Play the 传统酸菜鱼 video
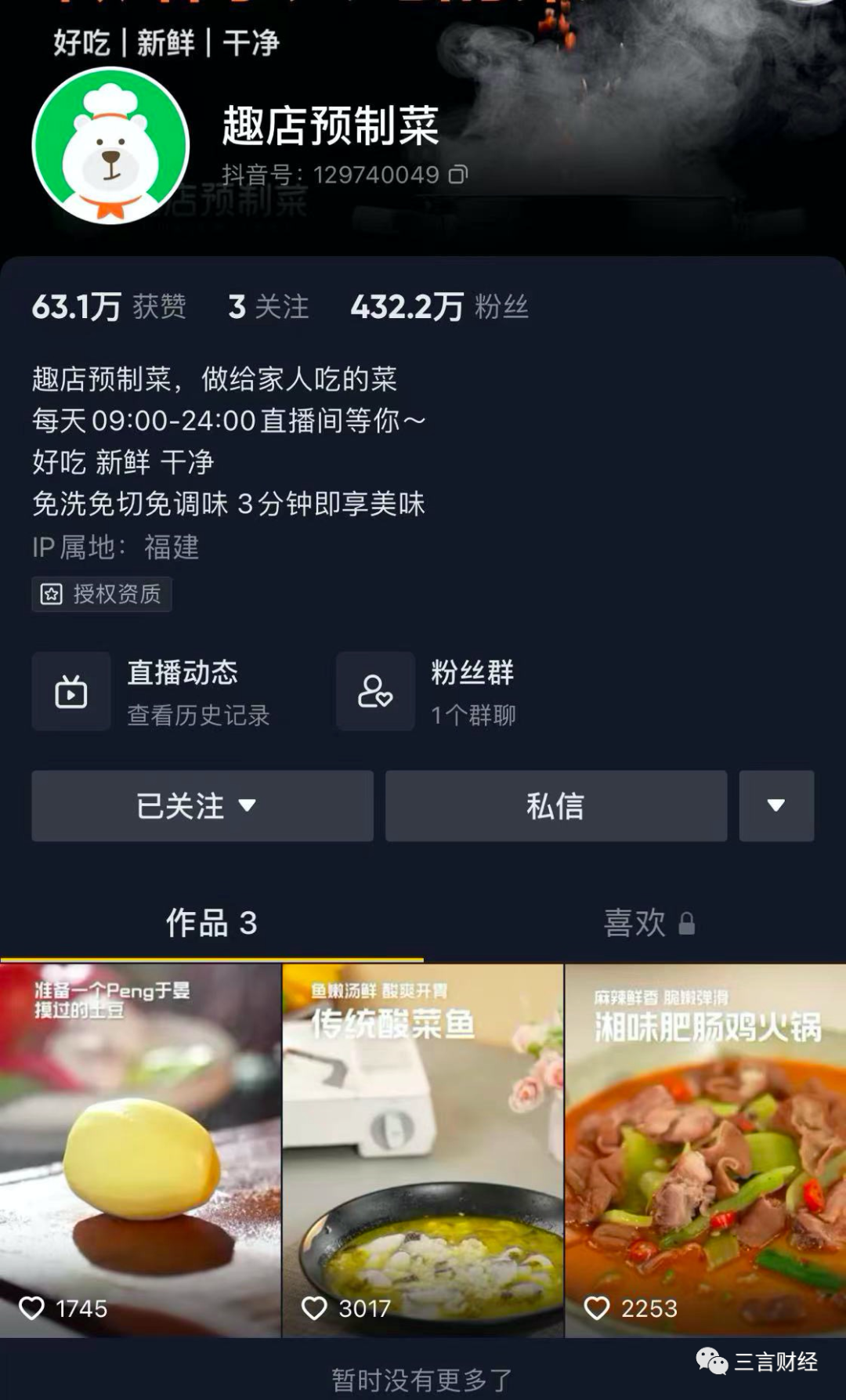 coord(422,1150)
